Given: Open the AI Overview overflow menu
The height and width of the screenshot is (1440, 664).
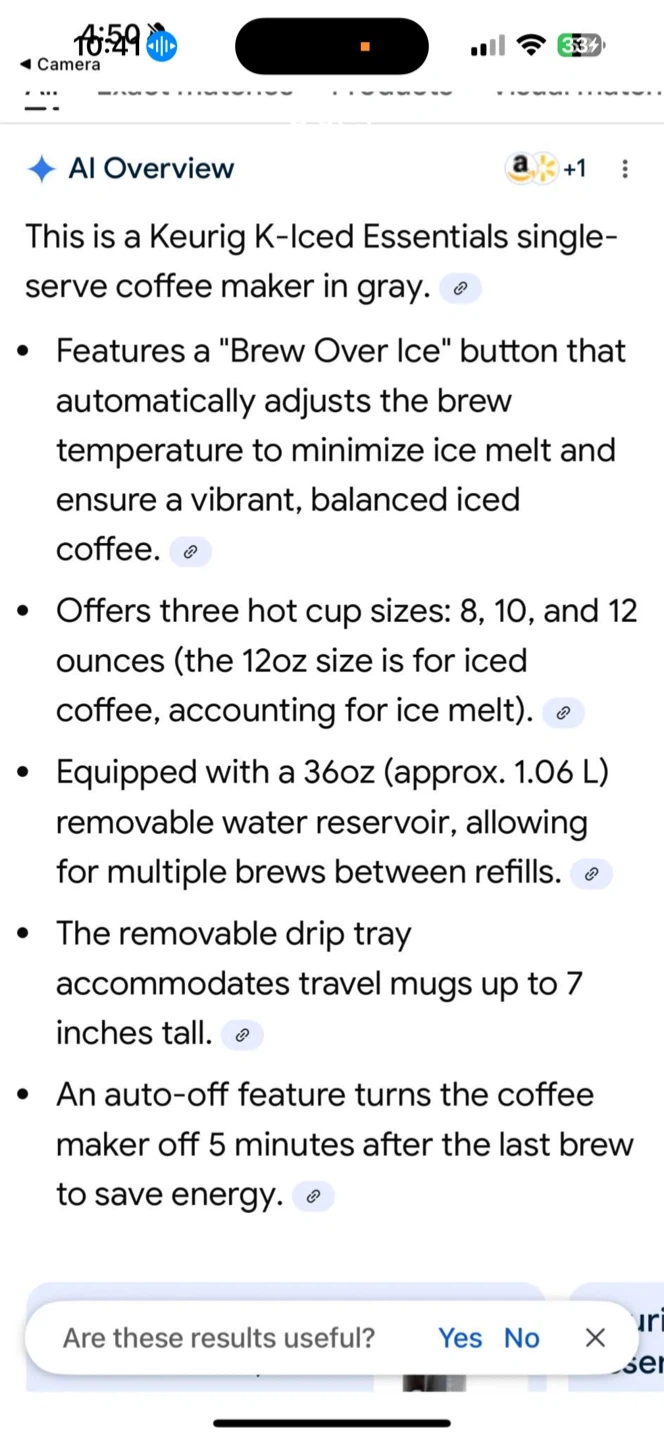Looking at the screenshot, I should [625, 169].
